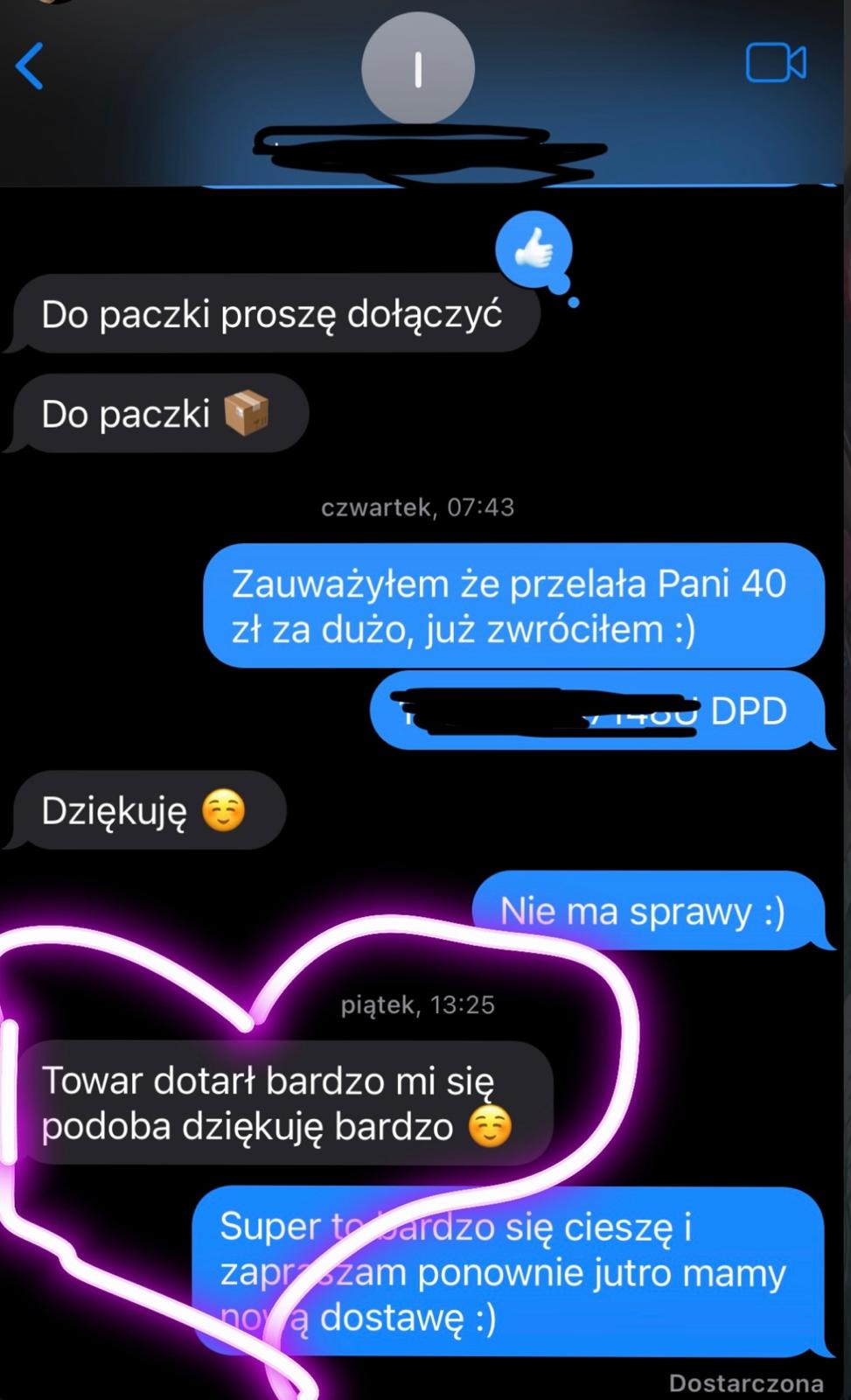Start a FaceTime video call

point(775,63)
